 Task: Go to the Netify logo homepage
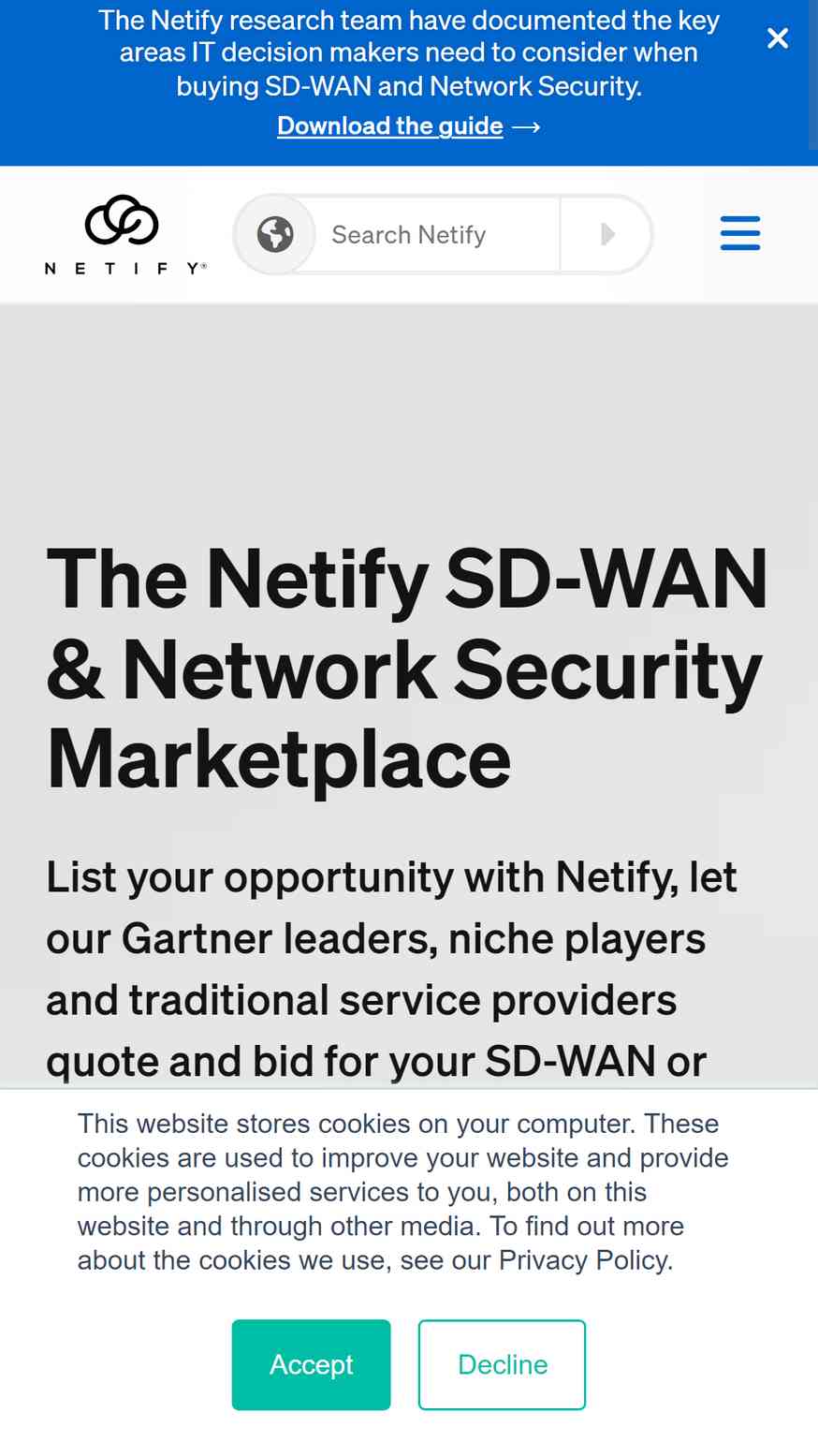click(x=125, y=234)
